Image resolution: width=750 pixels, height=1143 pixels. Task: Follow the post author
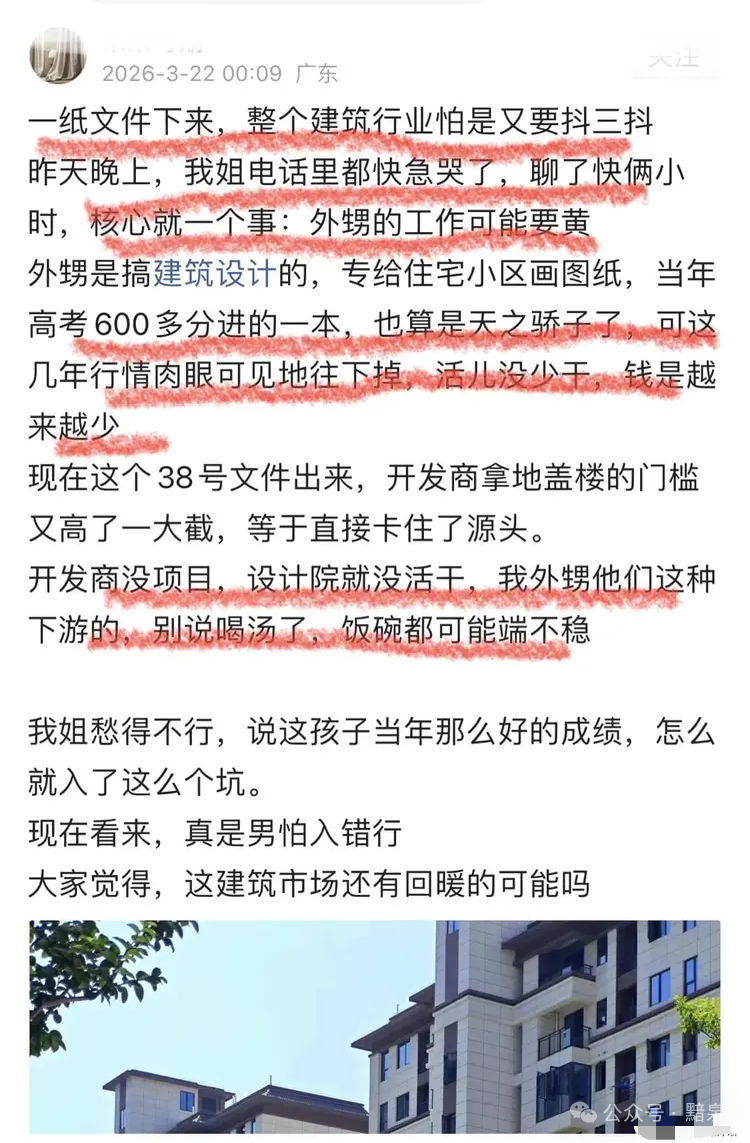coord(672,57)
